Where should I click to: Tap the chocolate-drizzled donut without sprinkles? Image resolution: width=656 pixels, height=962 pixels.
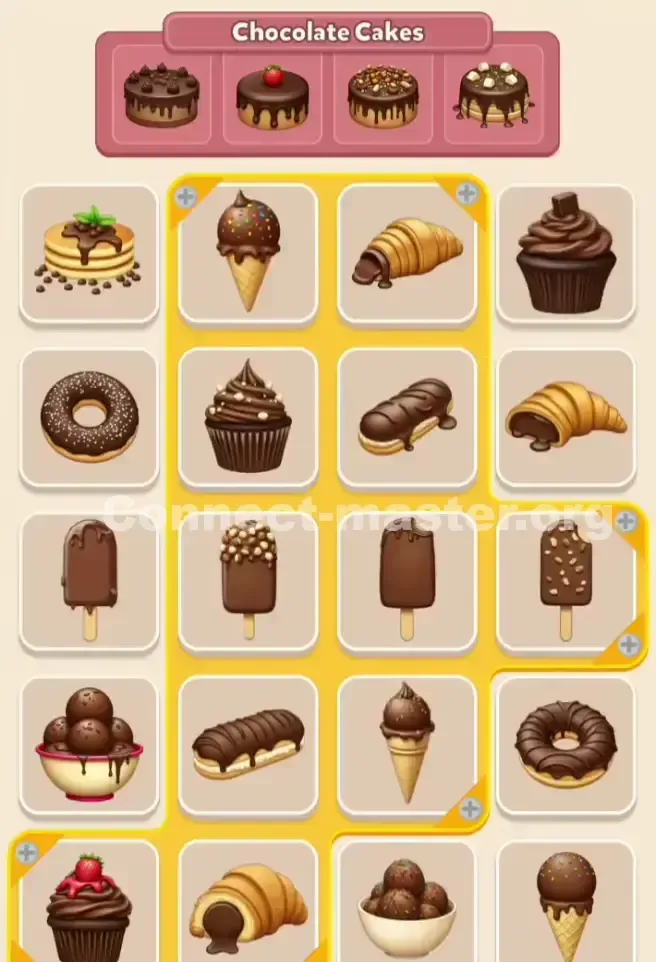point(566,745)
